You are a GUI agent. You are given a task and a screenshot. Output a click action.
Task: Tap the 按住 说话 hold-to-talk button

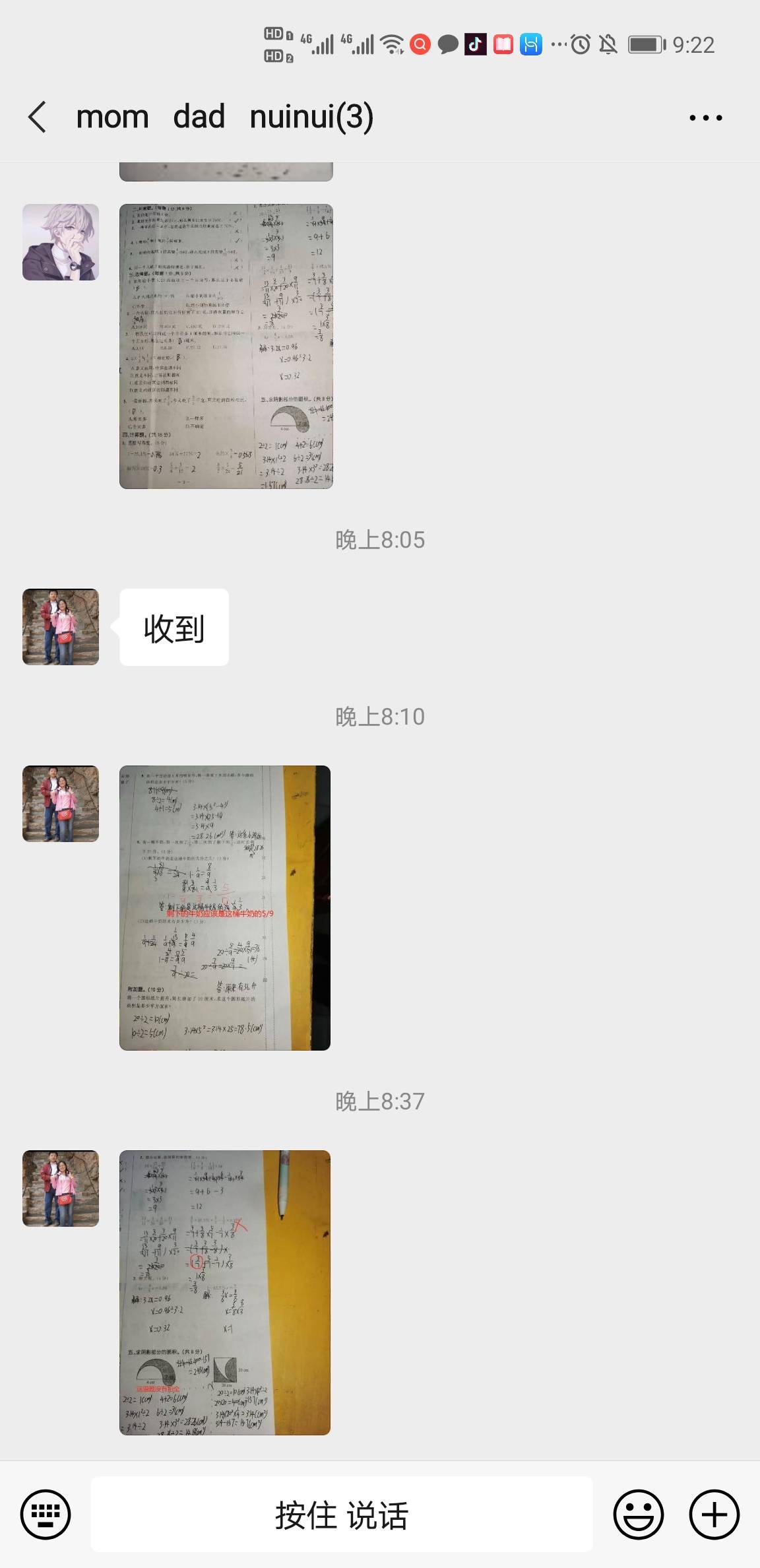(x=342, y=1515)
